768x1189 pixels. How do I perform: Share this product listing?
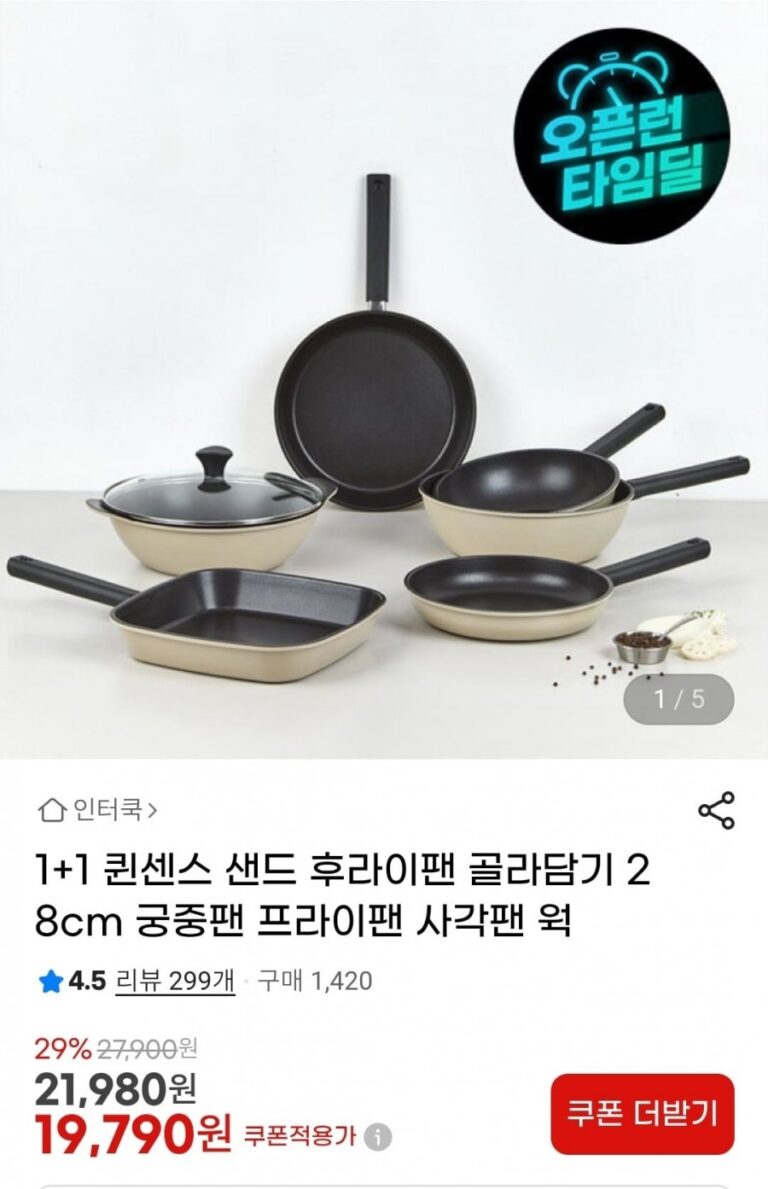(x=716, y=810)
